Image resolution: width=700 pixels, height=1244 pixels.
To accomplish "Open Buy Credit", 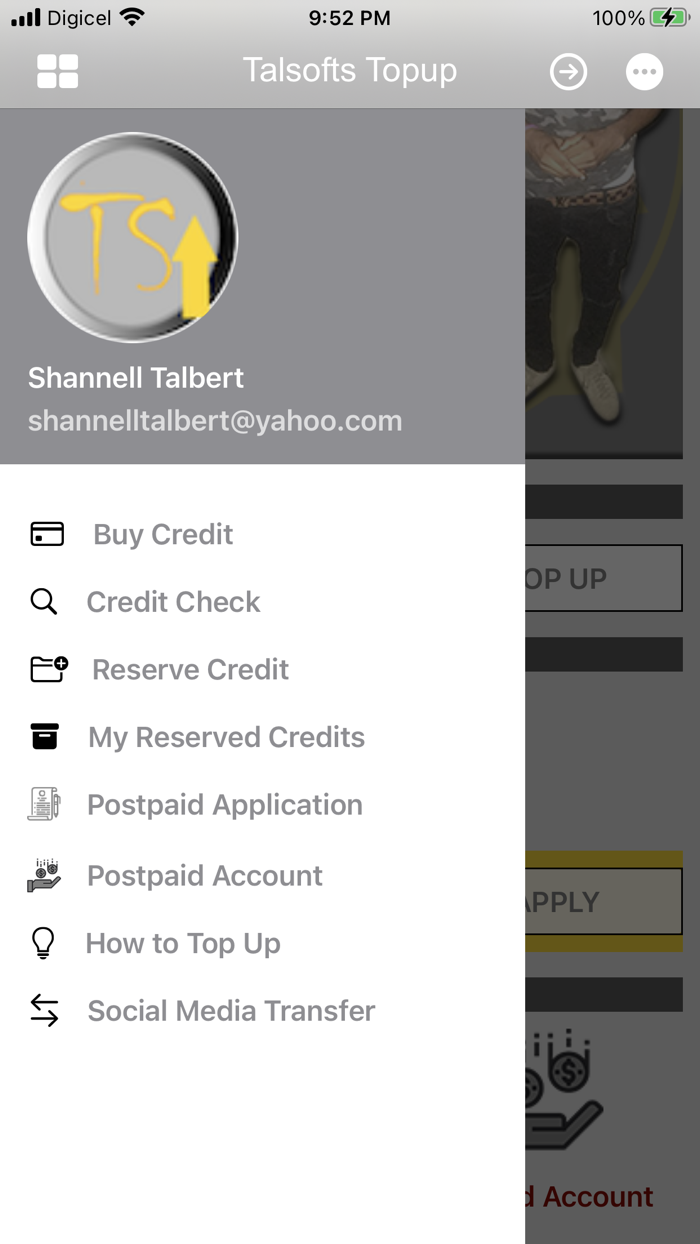I will pyautogui.click(x=262, y=534).
